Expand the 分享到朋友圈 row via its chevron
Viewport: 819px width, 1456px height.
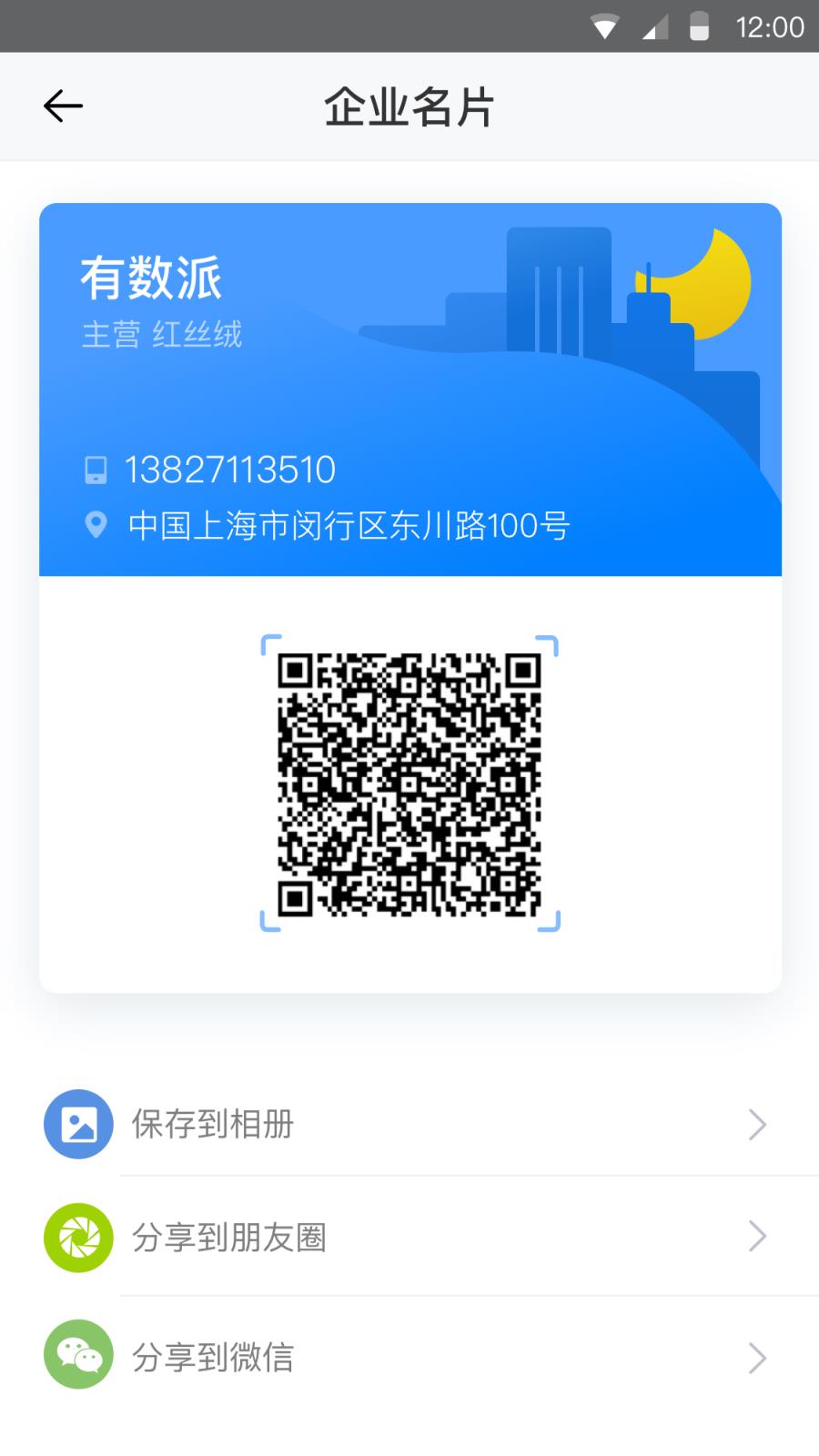(757, 1237)
